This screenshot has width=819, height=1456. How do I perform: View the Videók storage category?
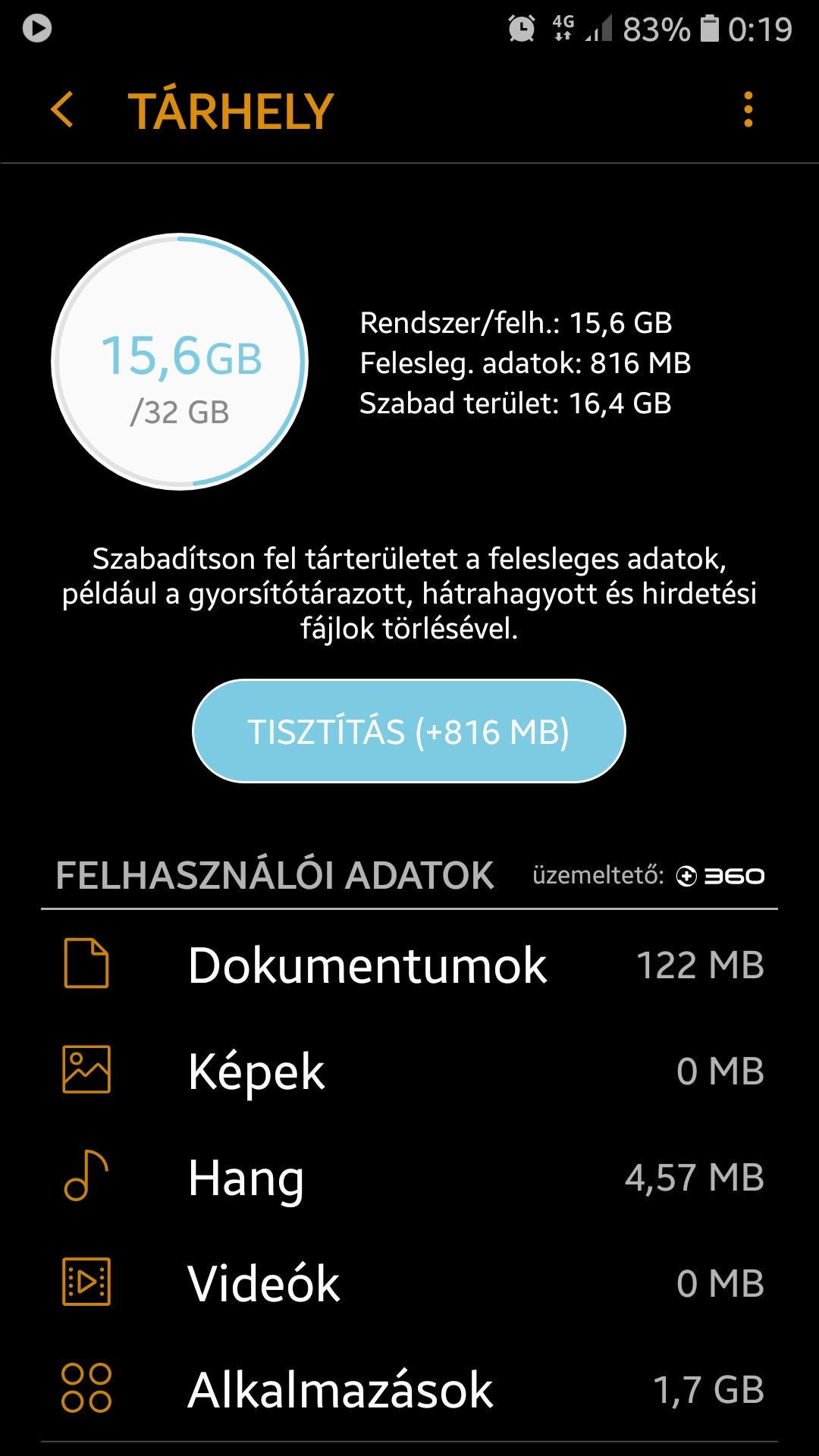[409, 1283]
